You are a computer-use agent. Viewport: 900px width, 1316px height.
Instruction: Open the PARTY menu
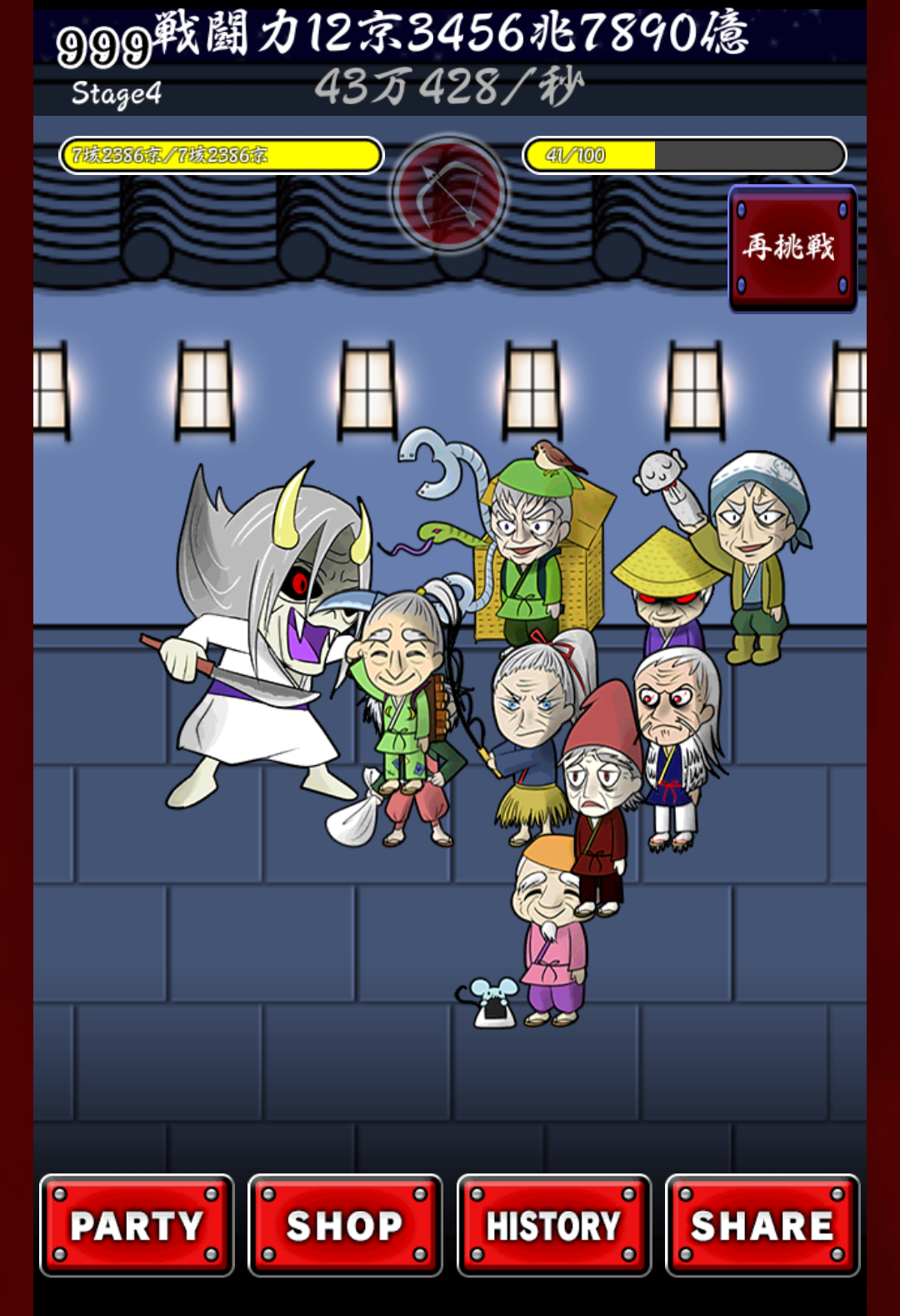point(137,1225)
